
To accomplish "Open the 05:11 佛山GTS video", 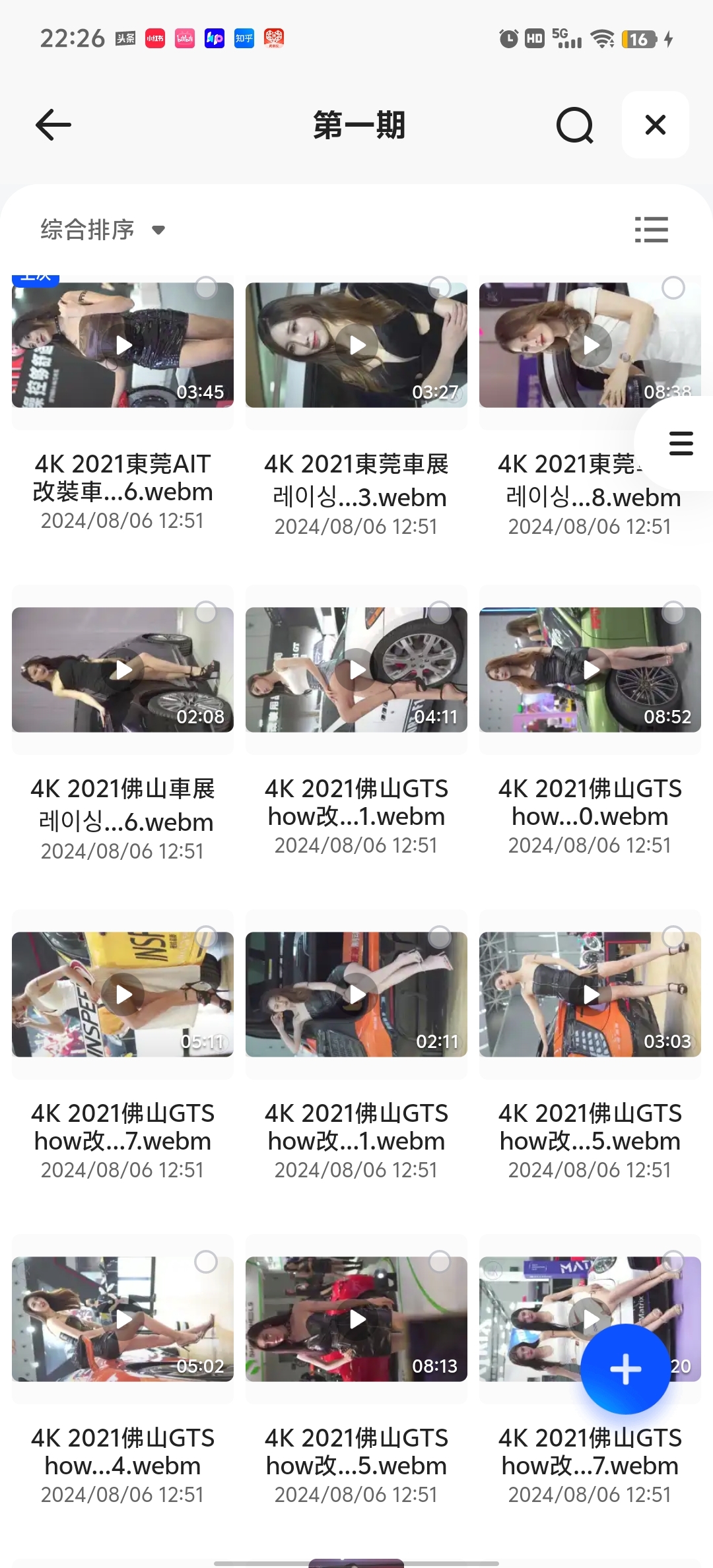I will (123, 995).
